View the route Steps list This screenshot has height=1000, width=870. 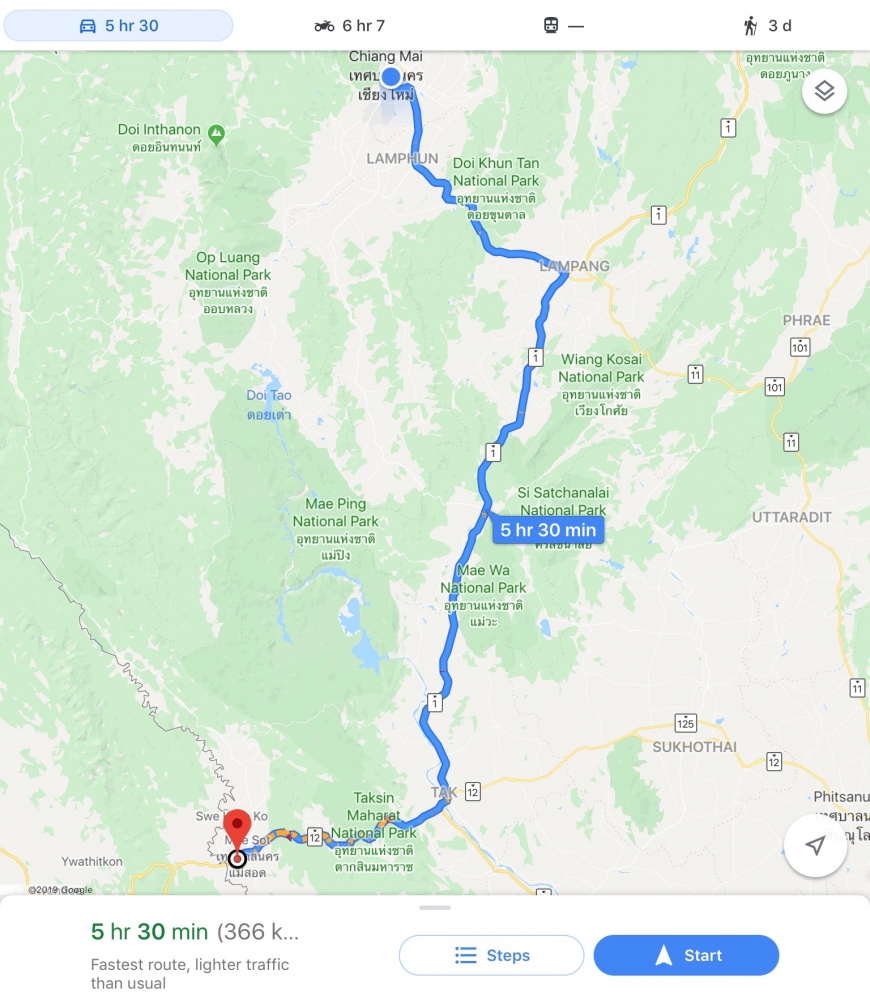491,955
